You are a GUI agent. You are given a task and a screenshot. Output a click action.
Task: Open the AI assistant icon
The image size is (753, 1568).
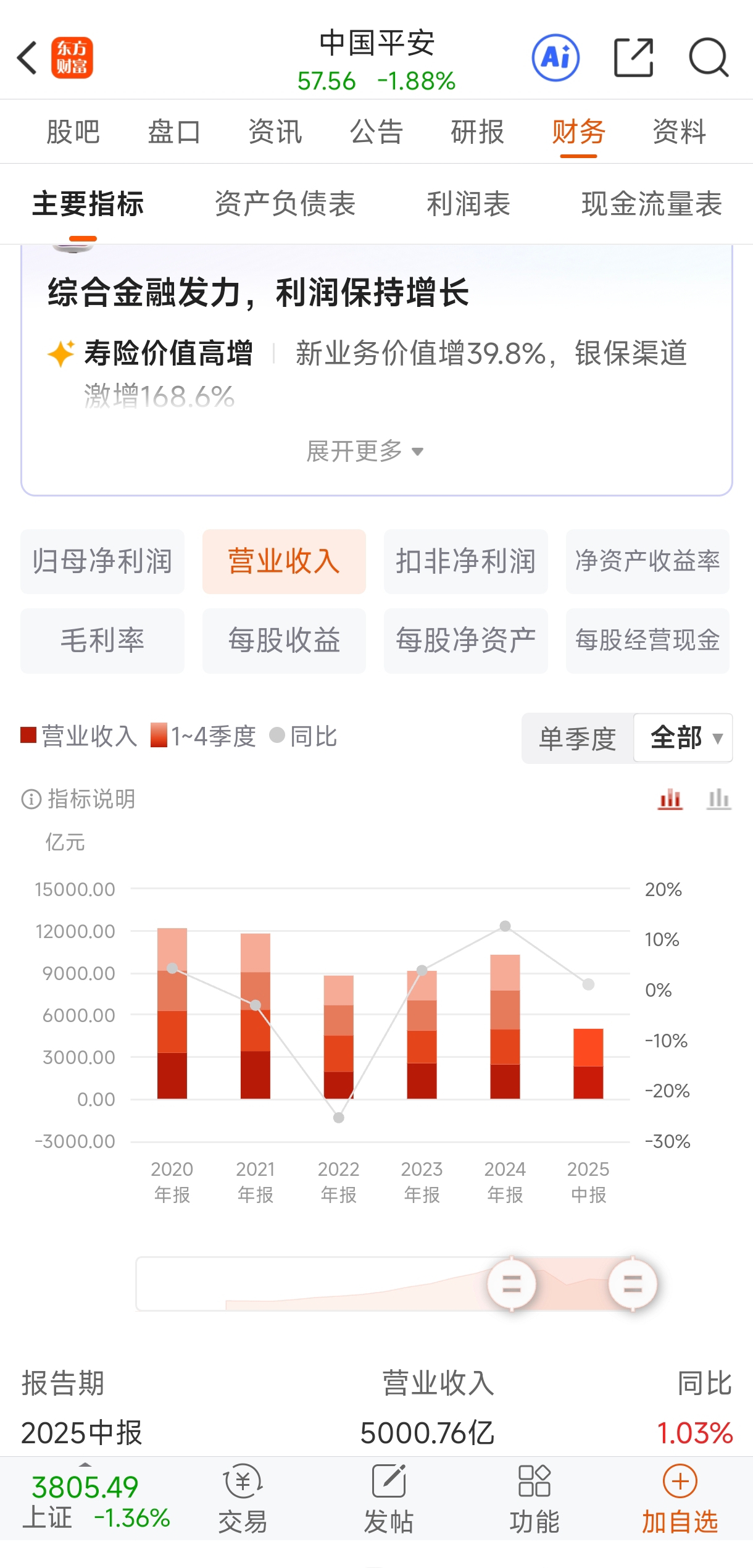pos(555,58)
